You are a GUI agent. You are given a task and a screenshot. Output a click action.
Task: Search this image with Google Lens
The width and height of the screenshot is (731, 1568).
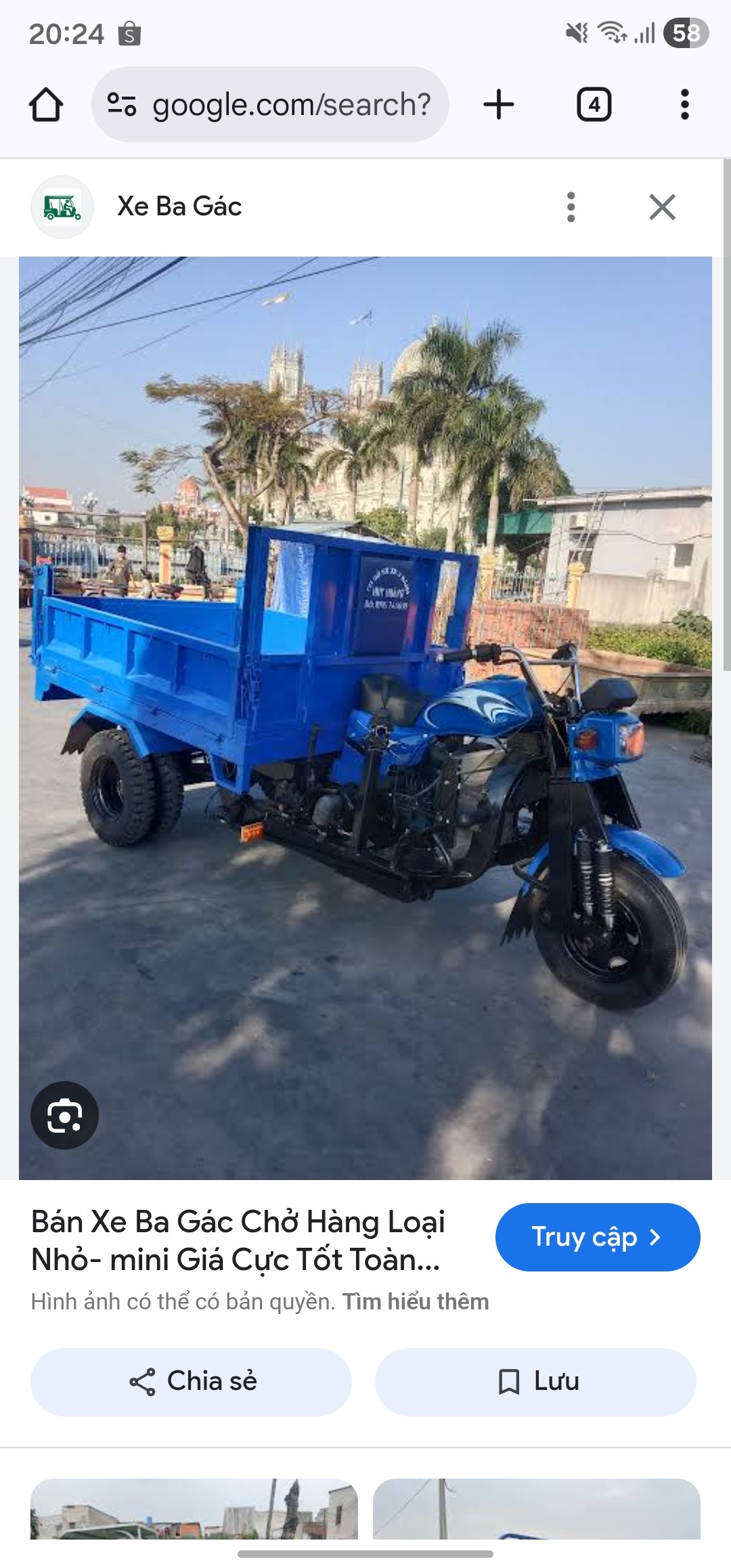64,1115
